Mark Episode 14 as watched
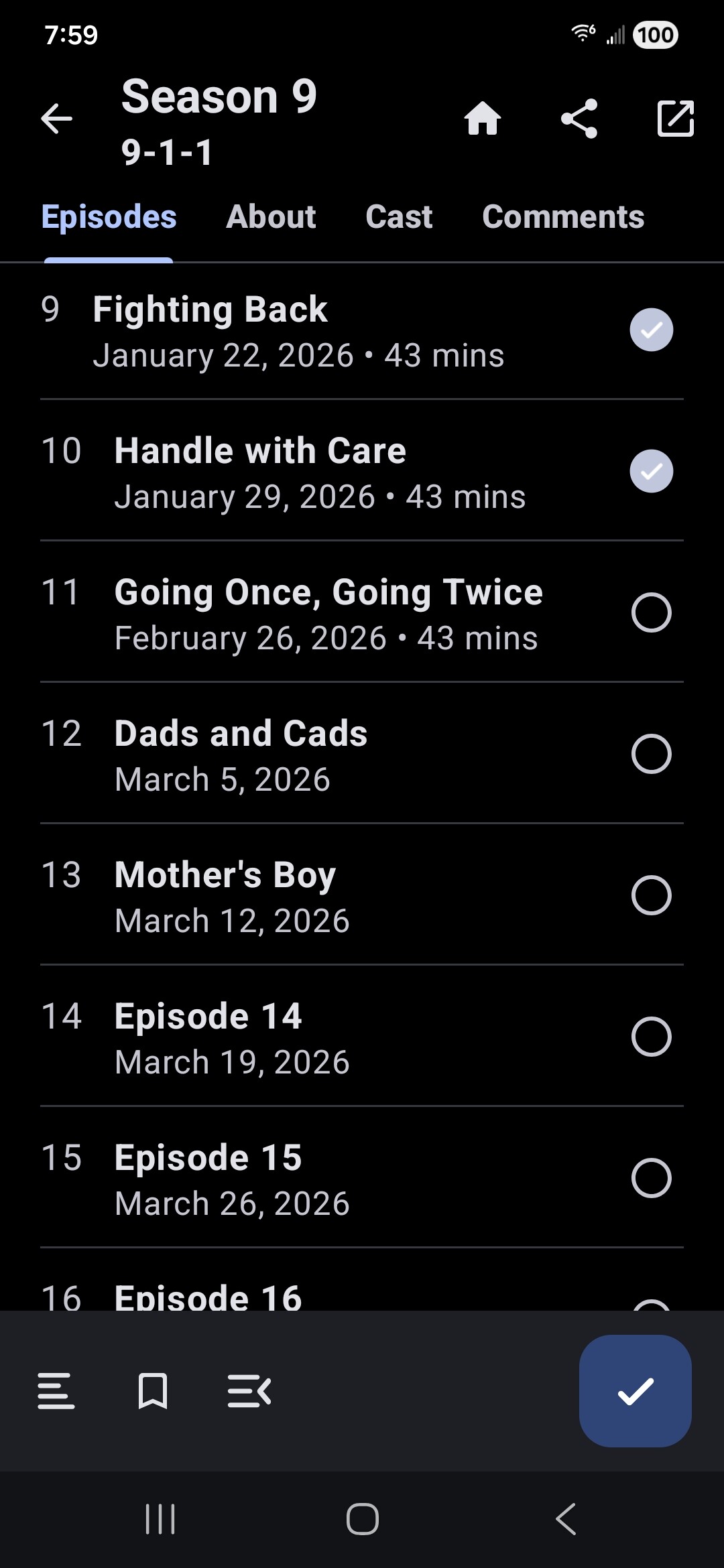Viewport: 724px width, 1568px height. pos(651,1037)
